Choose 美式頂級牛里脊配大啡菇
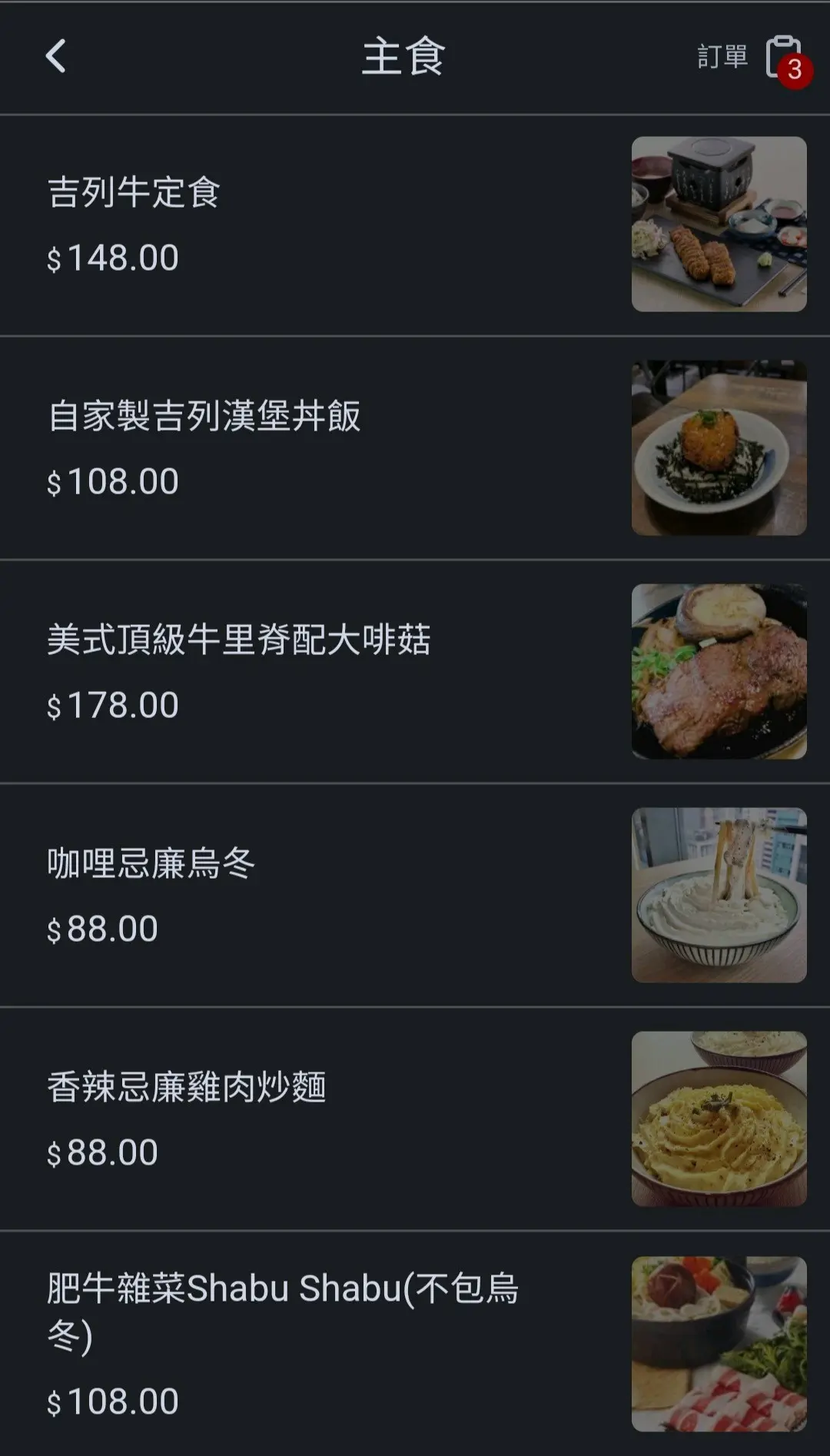830x1456 pixels. tap(238, 640)
